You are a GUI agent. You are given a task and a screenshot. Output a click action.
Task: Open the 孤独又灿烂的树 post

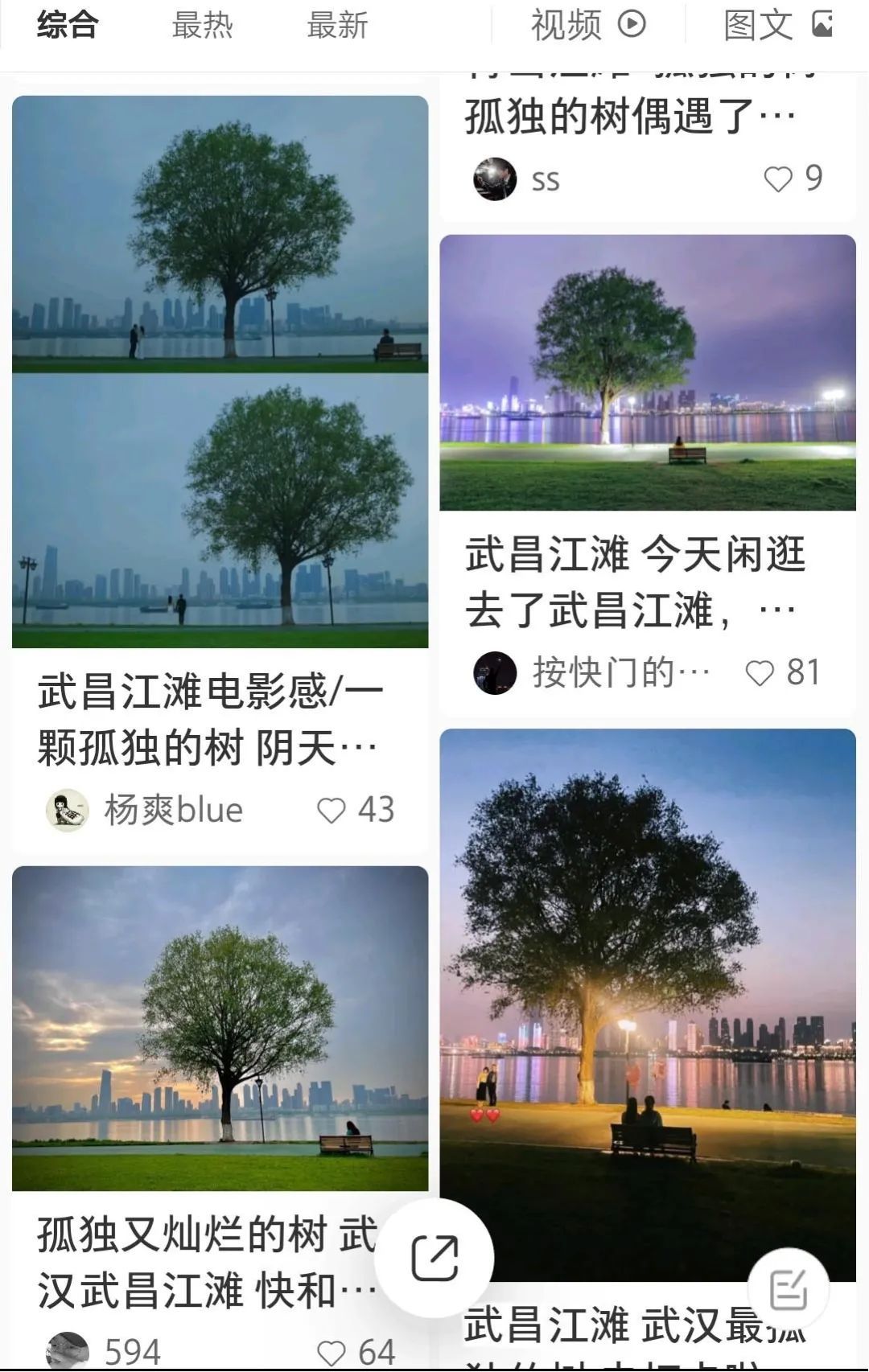click(x=220, y=1028)
